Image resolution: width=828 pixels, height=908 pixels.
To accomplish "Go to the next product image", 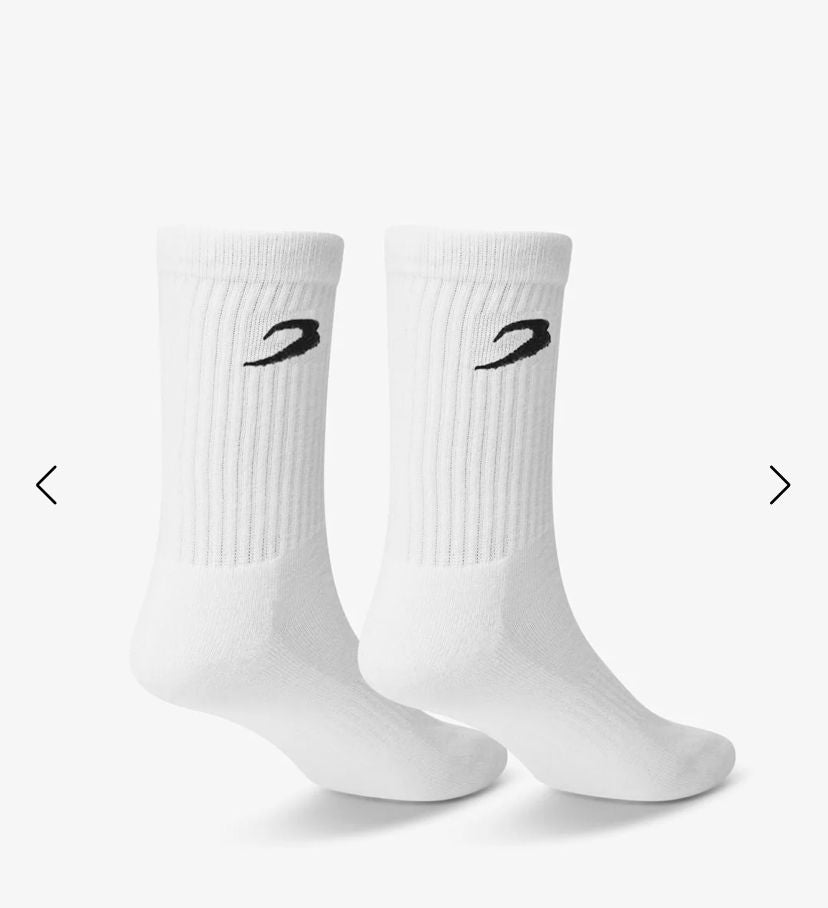I will 779,485.
